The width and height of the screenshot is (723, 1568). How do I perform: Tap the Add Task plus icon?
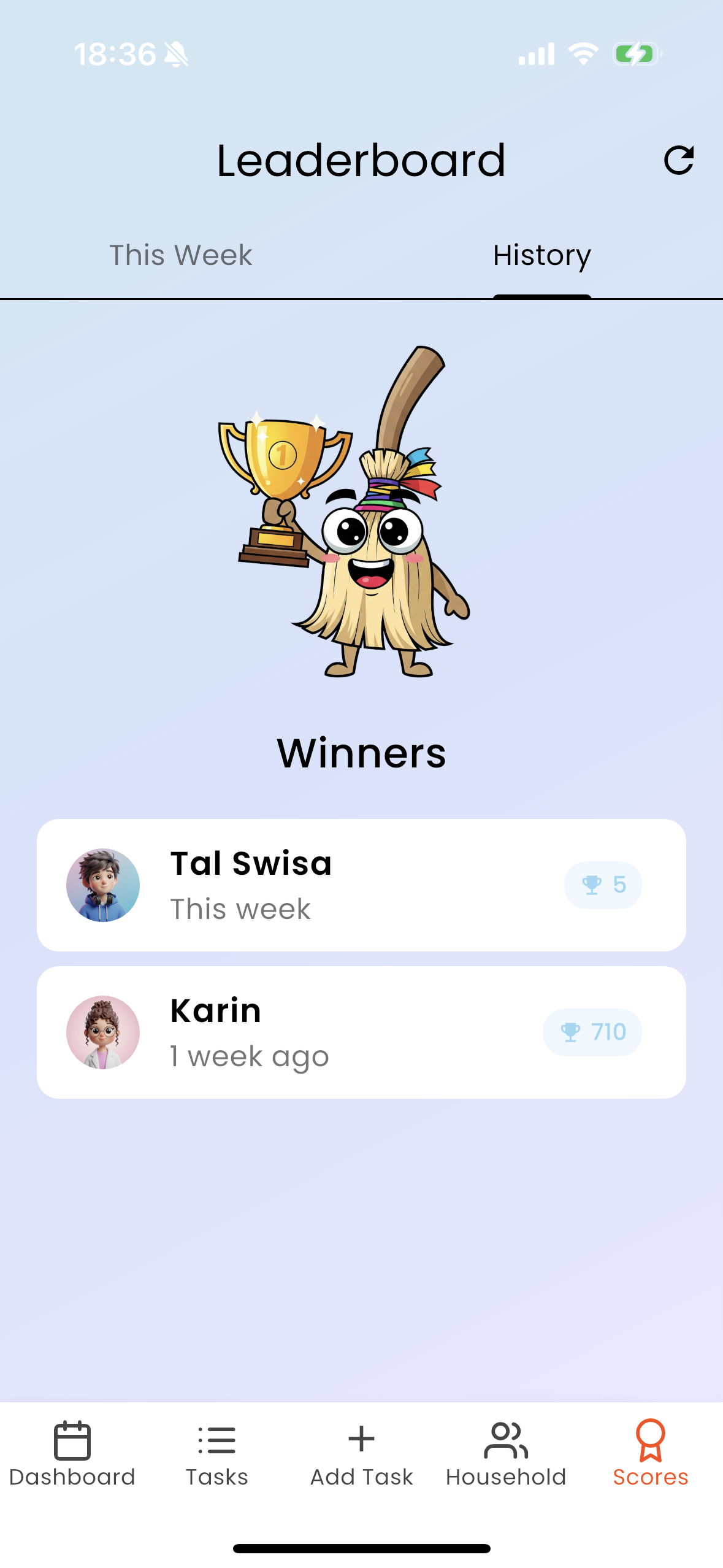[361, 1439]
